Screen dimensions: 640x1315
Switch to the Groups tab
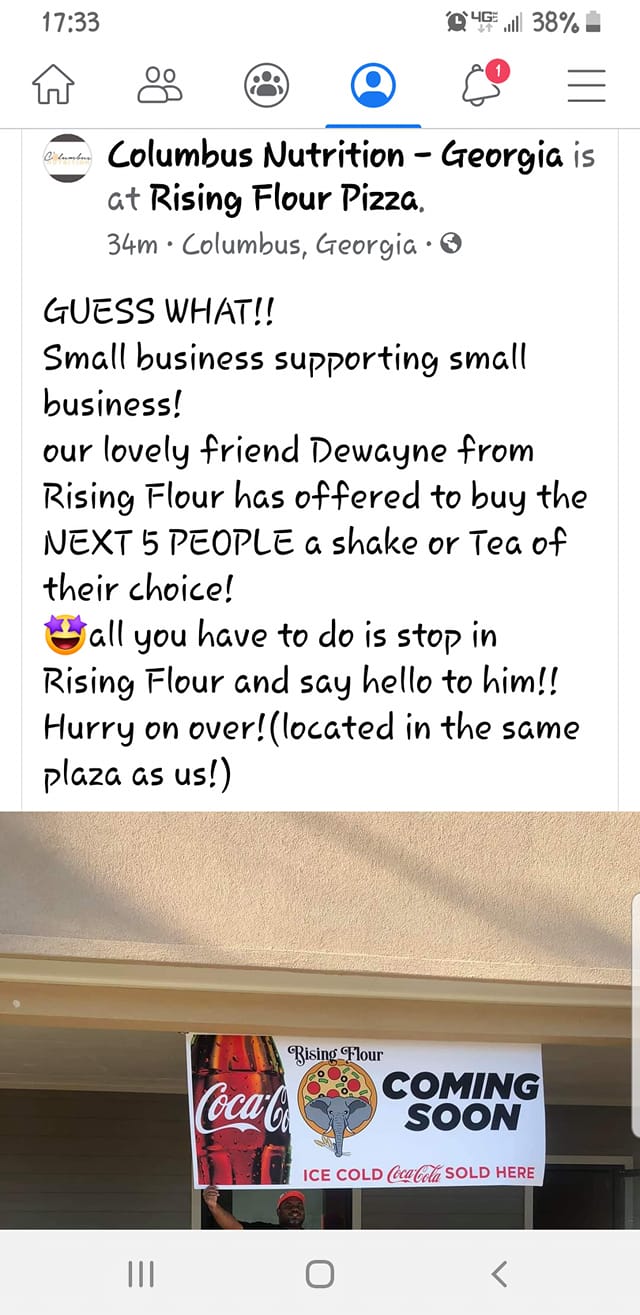coord(267,86)
